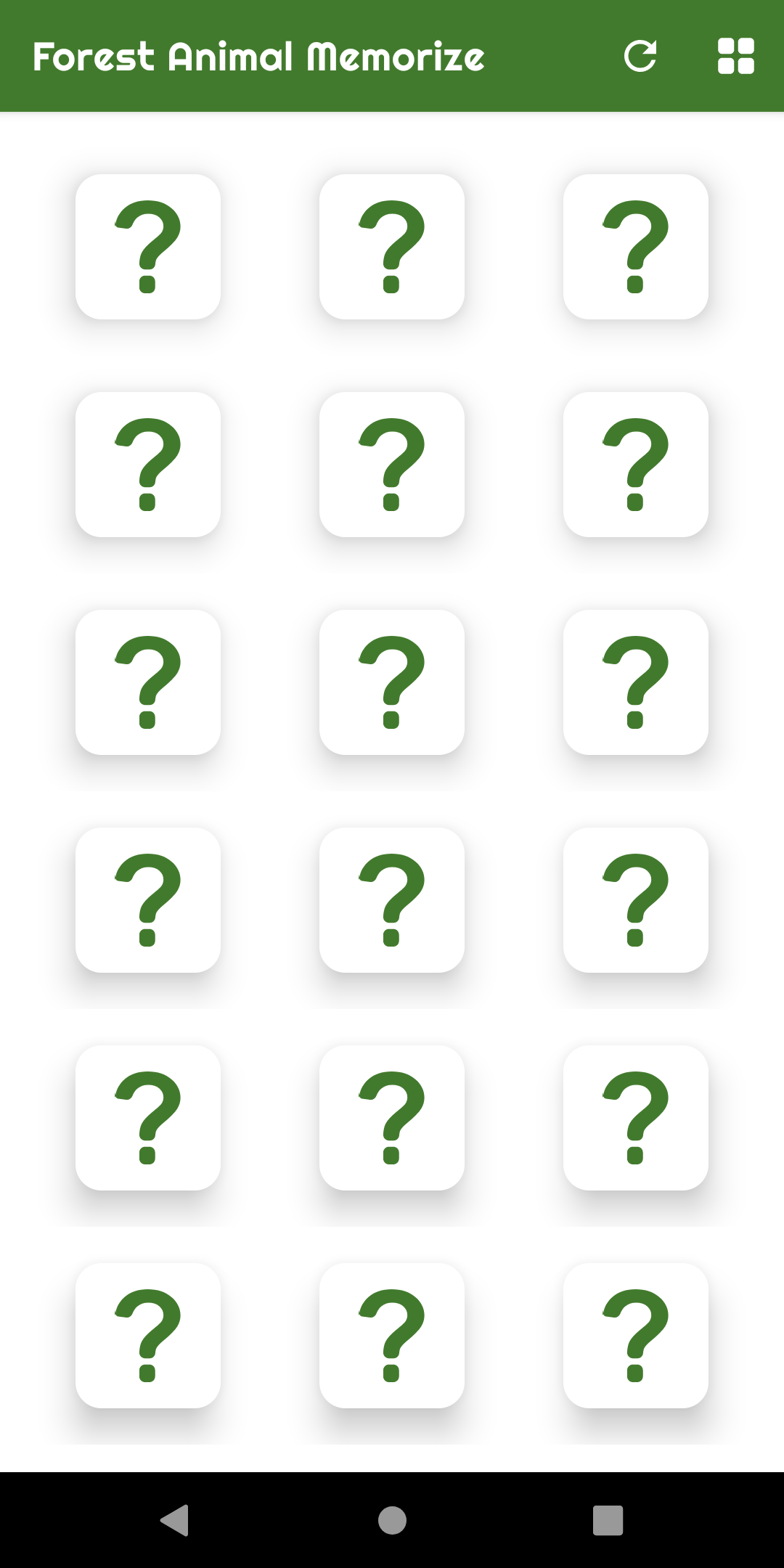
Task: Flip the bottom-middle question mark card
Action: 392,1334
